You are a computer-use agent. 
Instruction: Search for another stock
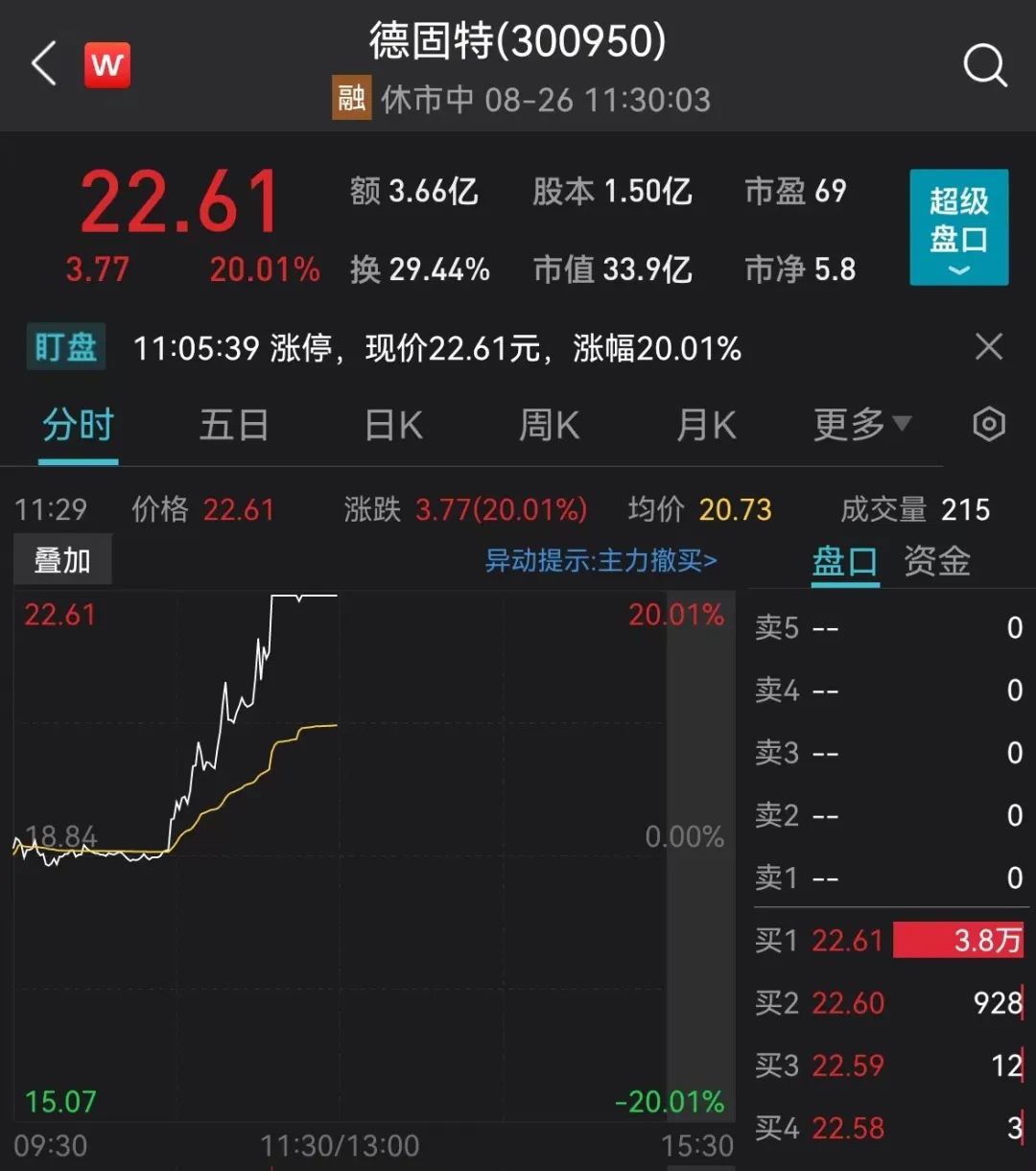(984, 65)
